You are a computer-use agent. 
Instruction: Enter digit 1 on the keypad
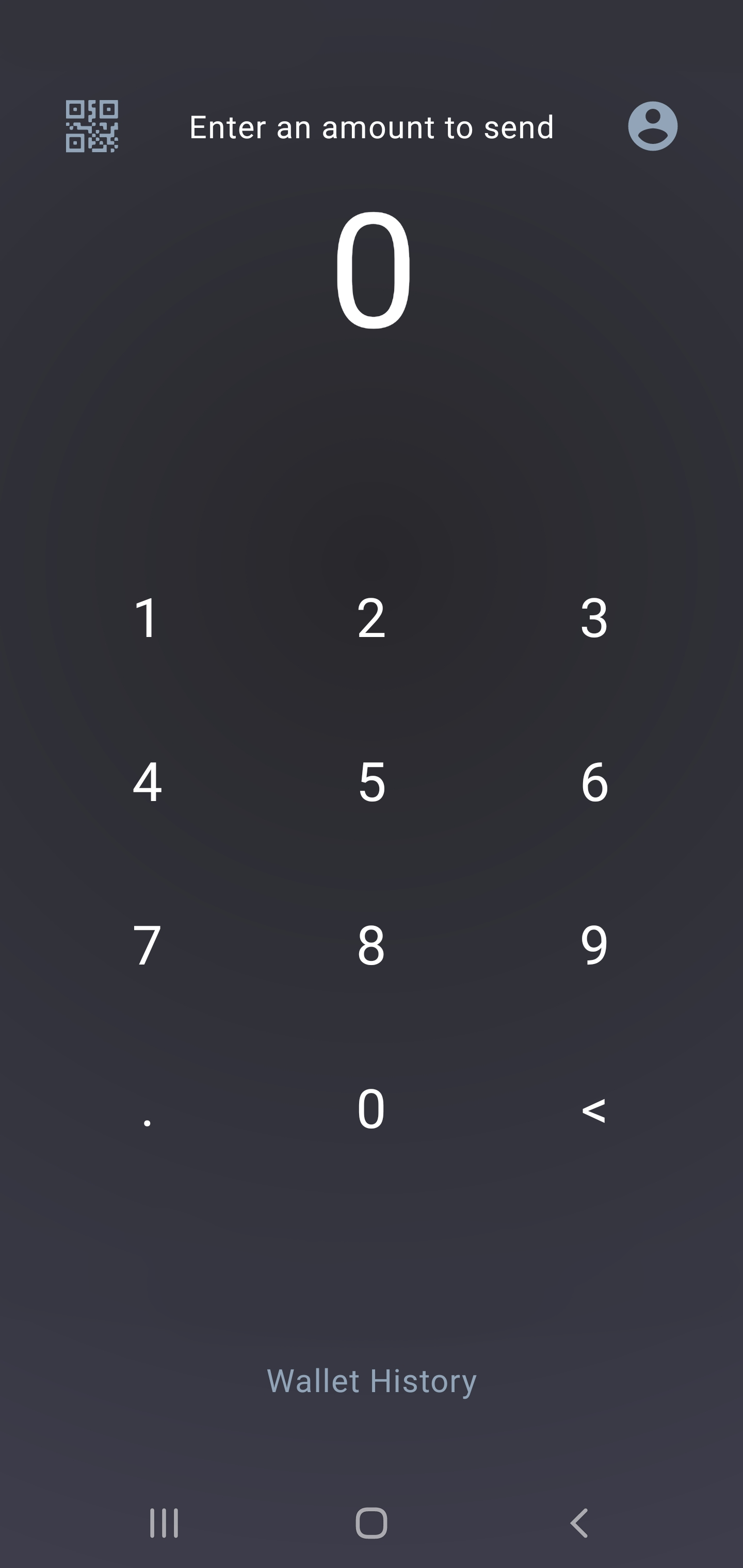(148, 618)
